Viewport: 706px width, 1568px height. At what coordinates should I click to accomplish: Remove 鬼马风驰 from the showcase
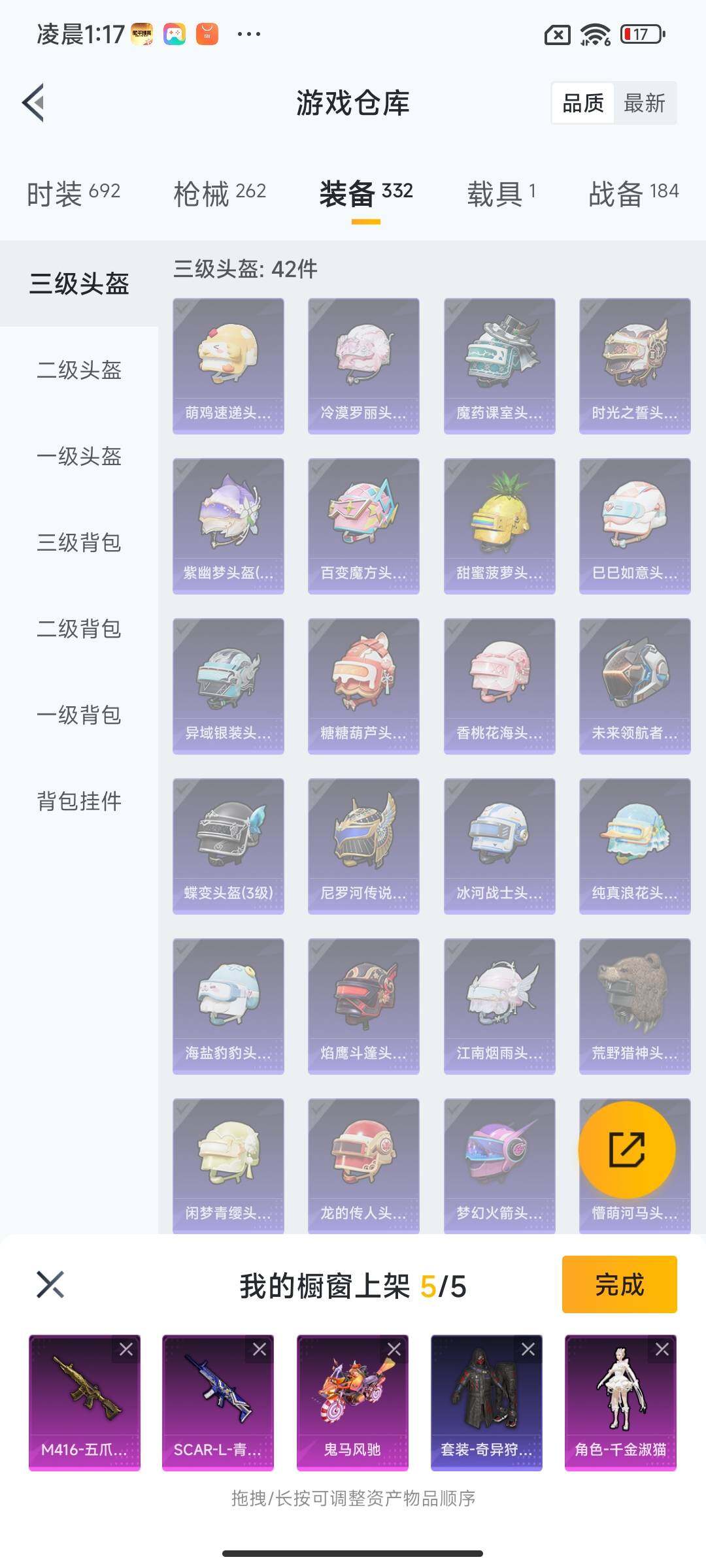(x=394, y=1349)
